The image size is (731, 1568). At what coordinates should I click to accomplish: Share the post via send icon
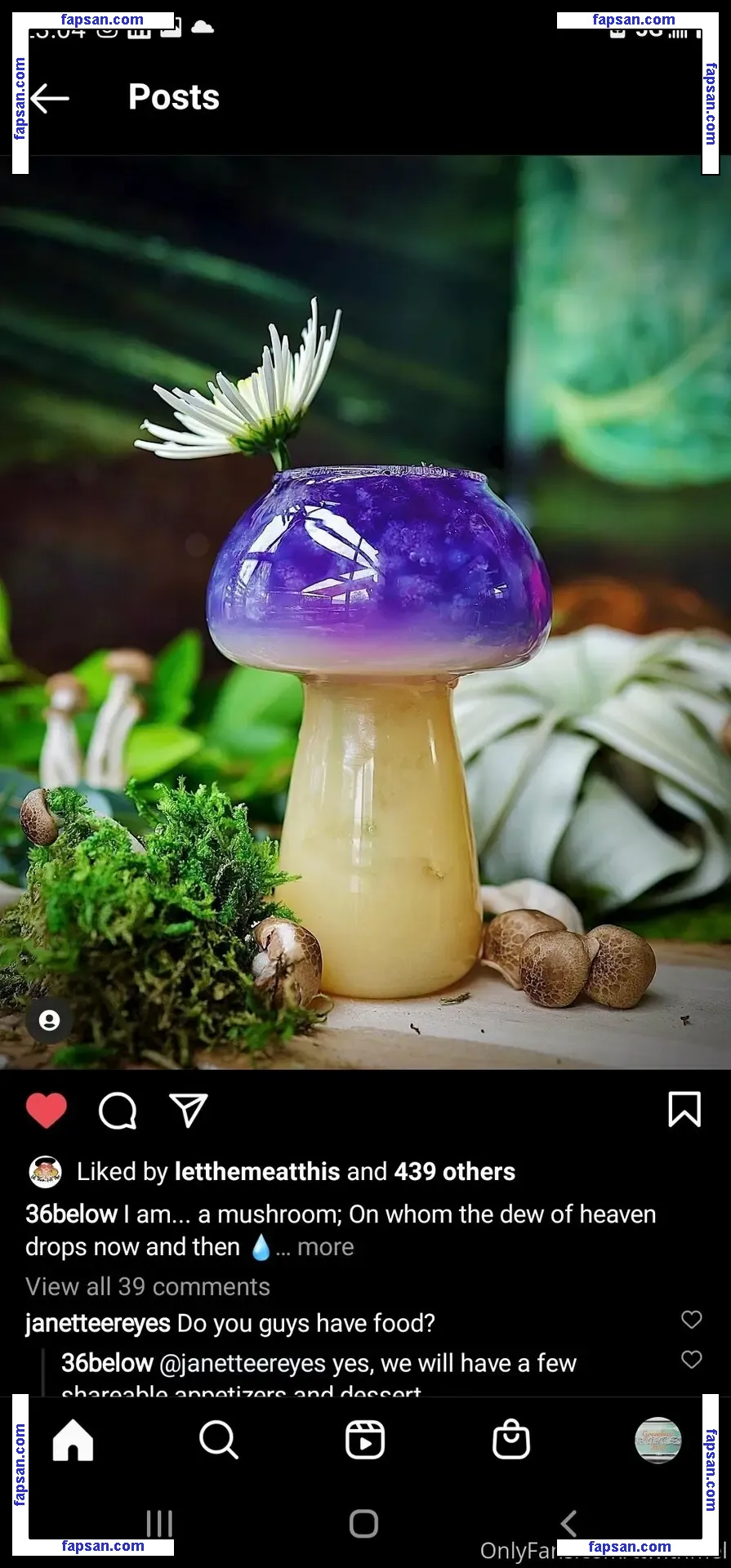(189, 1111)
